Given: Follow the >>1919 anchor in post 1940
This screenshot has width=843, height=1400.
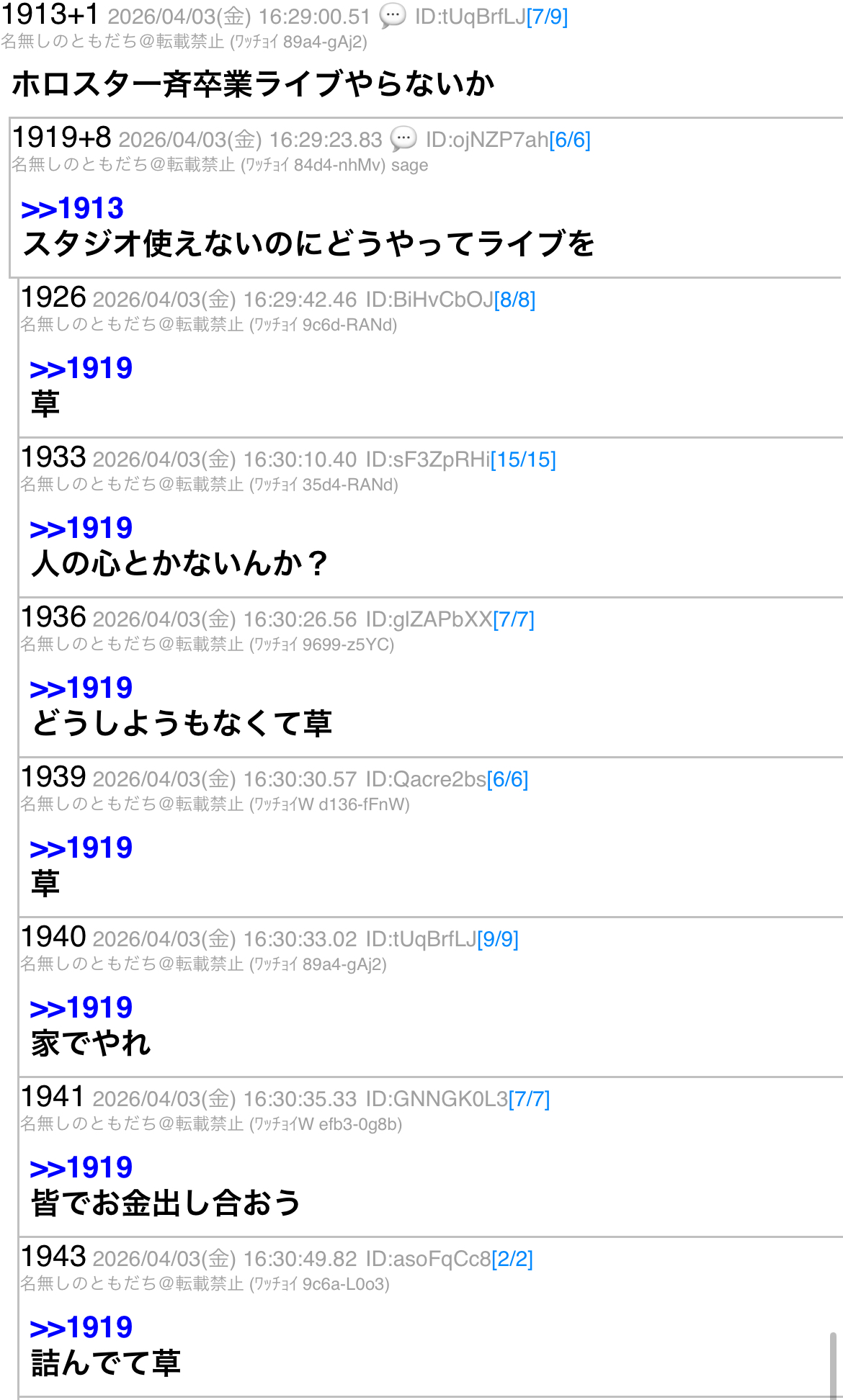Looking at the screenshot, I should point(81,1008).
